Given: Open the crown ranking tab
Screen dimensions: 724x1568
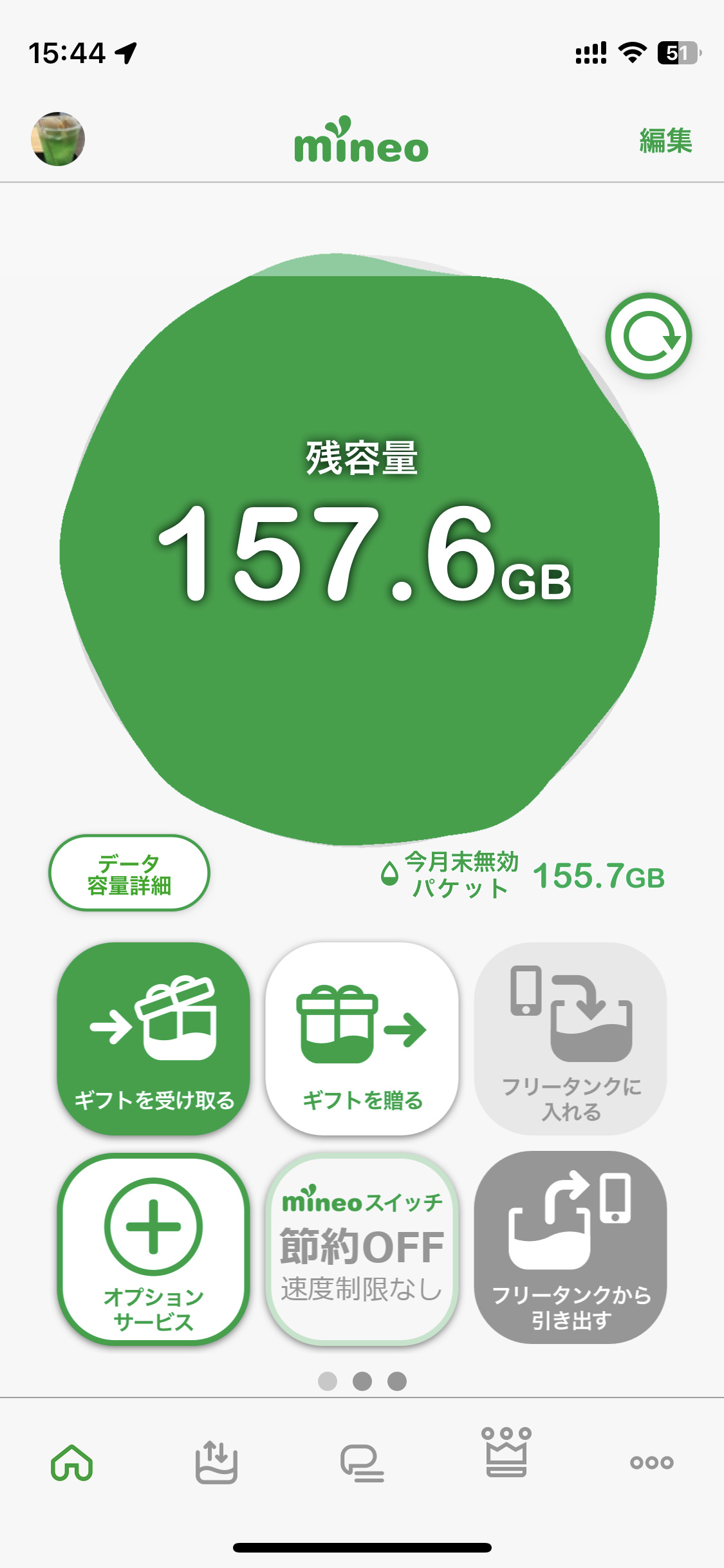Looking at the screenshot, I should pos(506,1453).
